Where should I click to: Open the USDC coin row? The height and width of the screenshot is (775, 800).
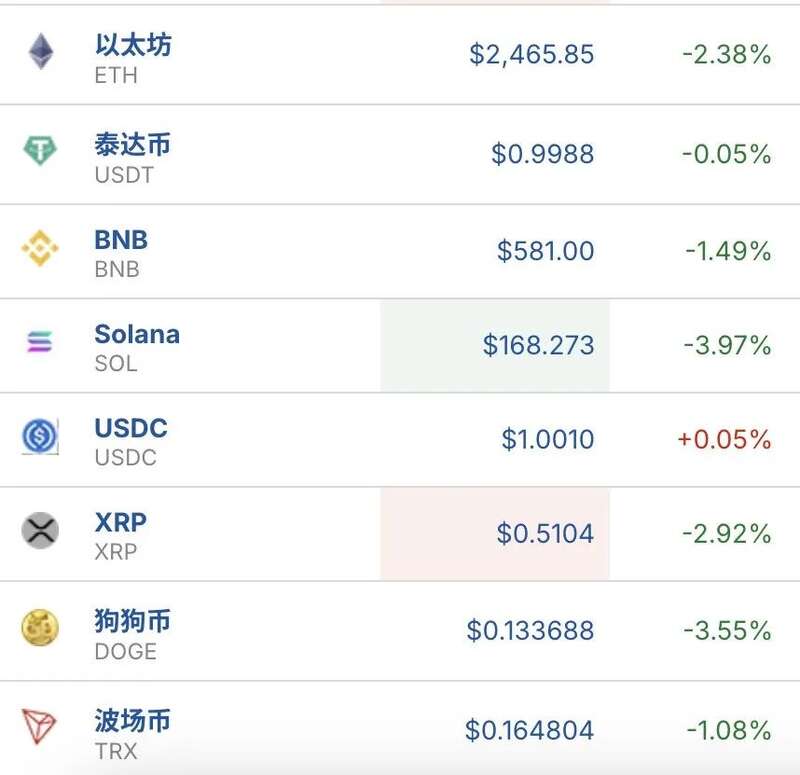coord(131,440)
